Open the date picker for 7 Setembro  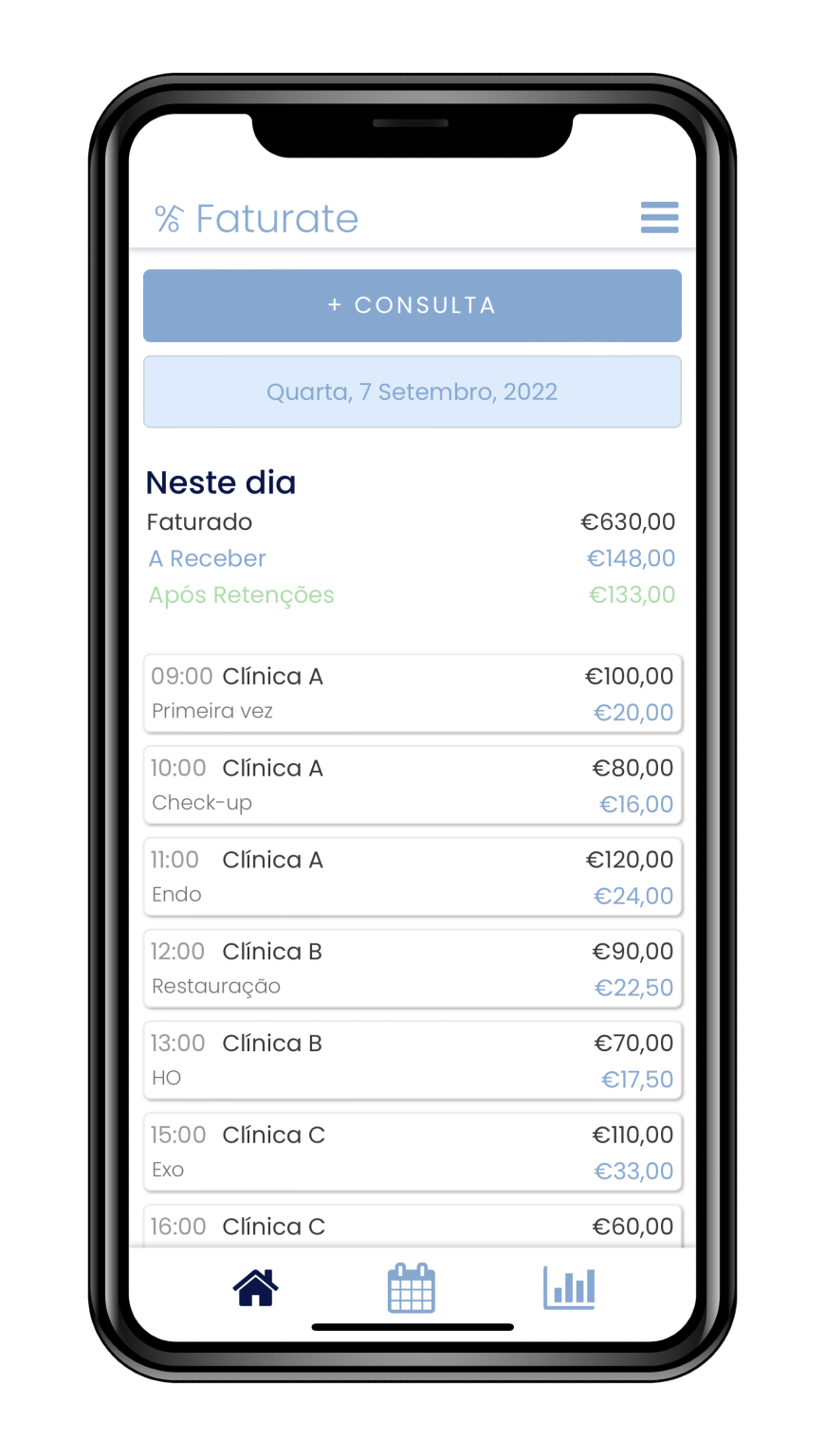(x=412, y=391)
